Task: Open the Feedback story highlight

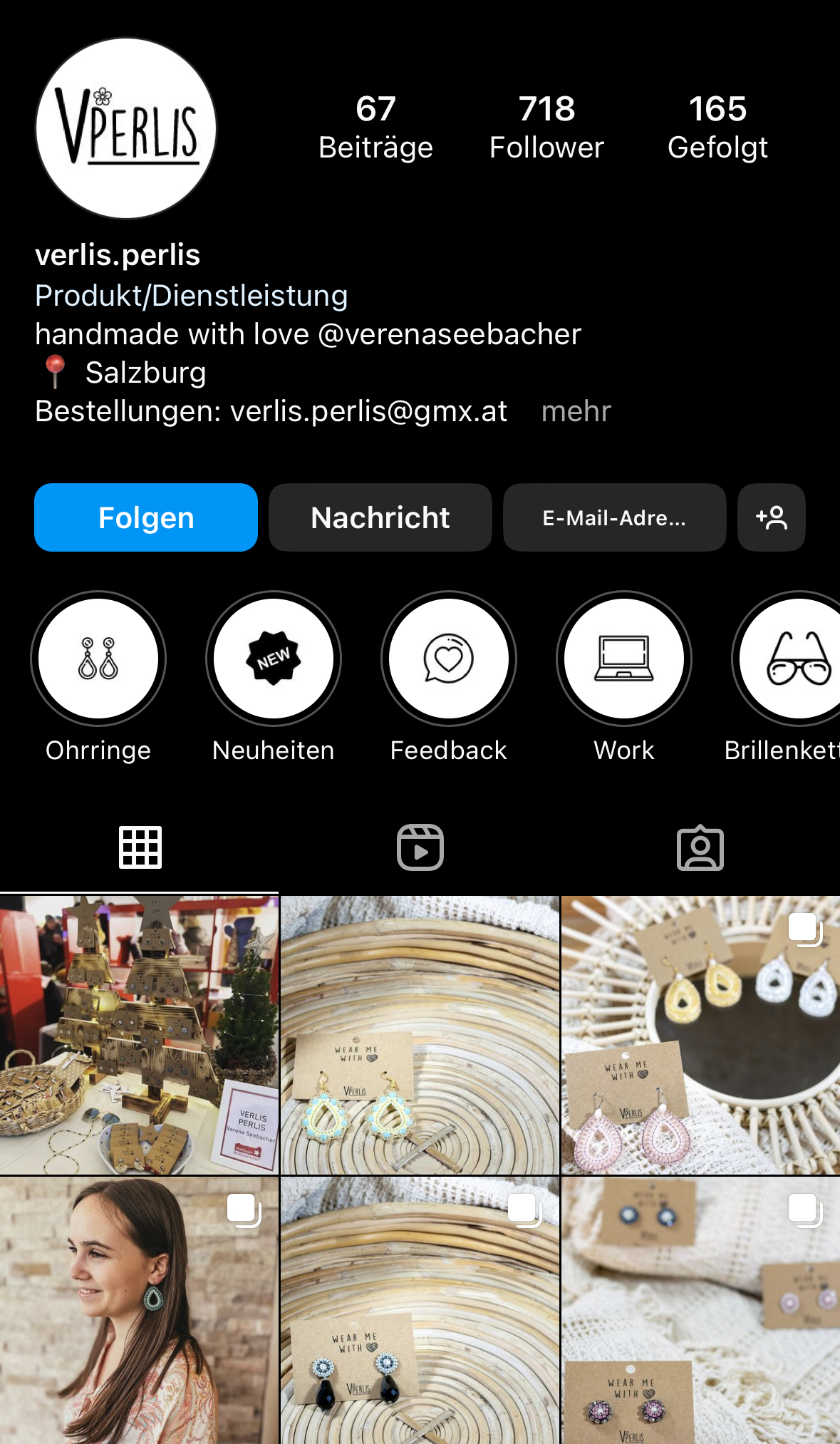Action: [449, 659]
